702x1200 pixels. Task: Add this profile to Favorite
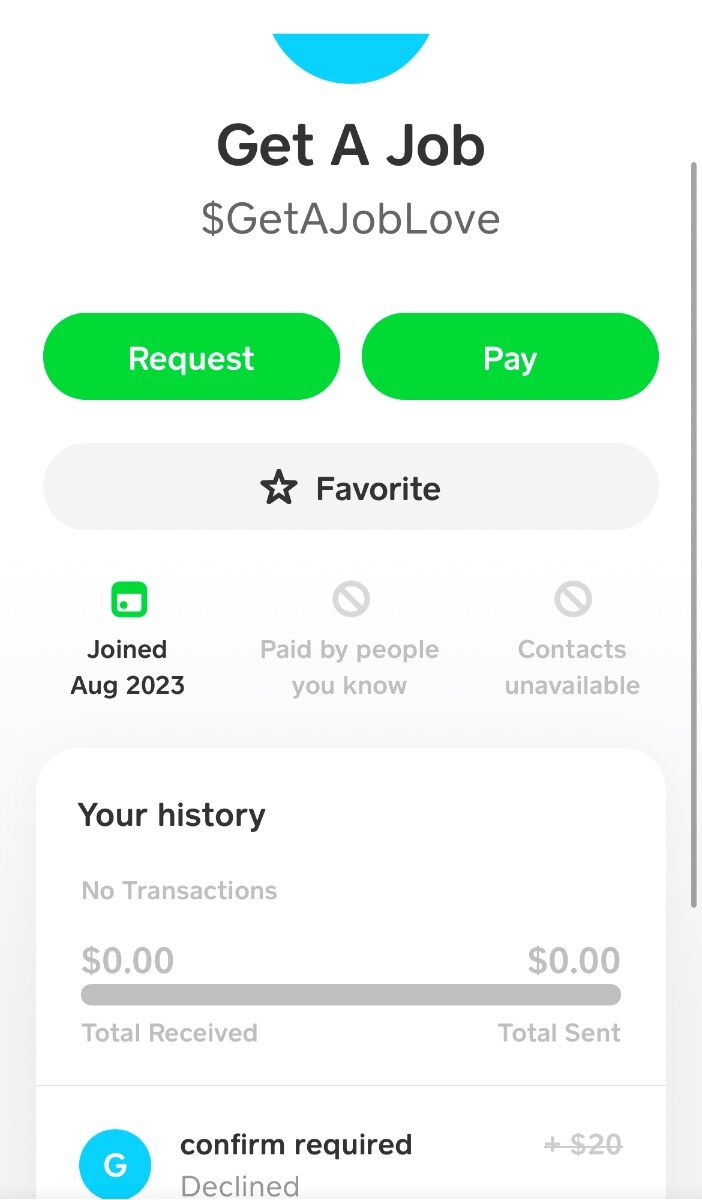(351, 487)
